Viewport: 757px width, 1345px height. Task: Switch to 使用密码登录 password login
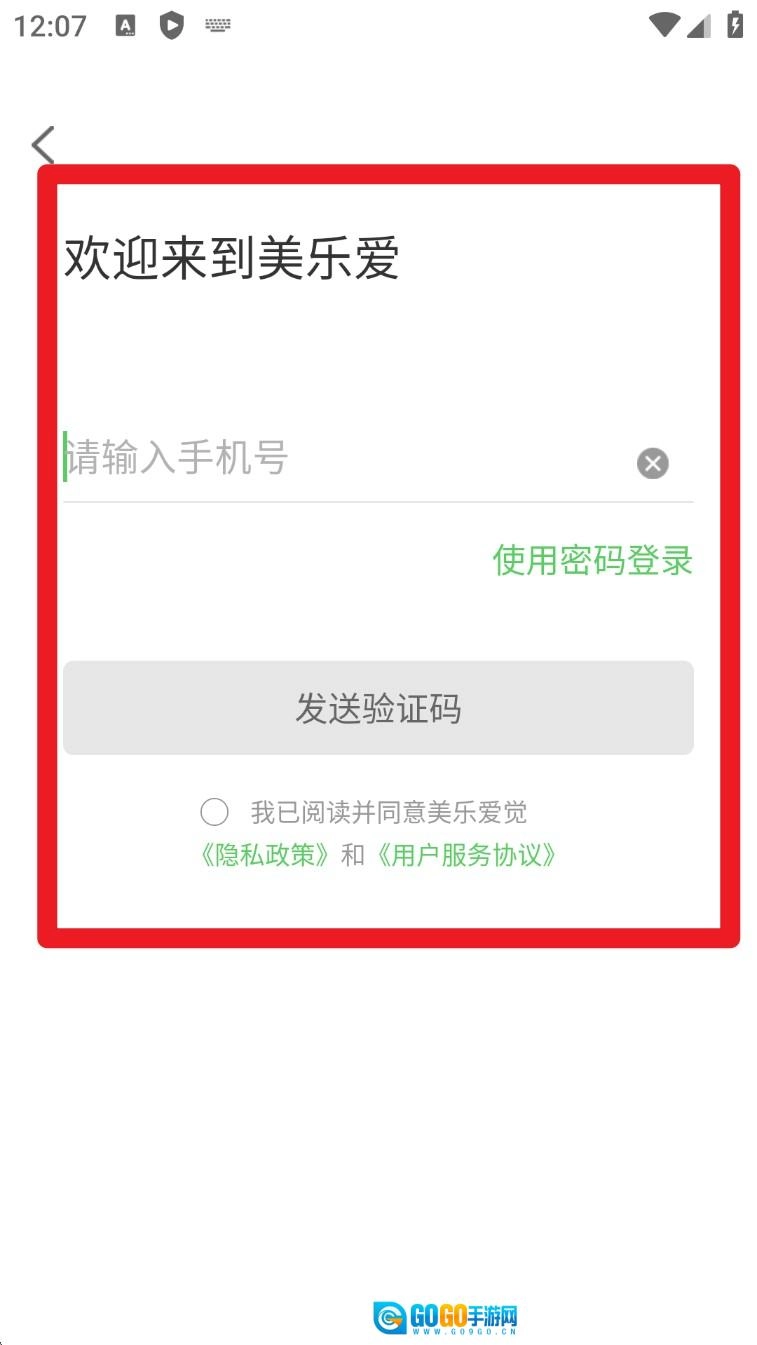(x=592, y=560)
